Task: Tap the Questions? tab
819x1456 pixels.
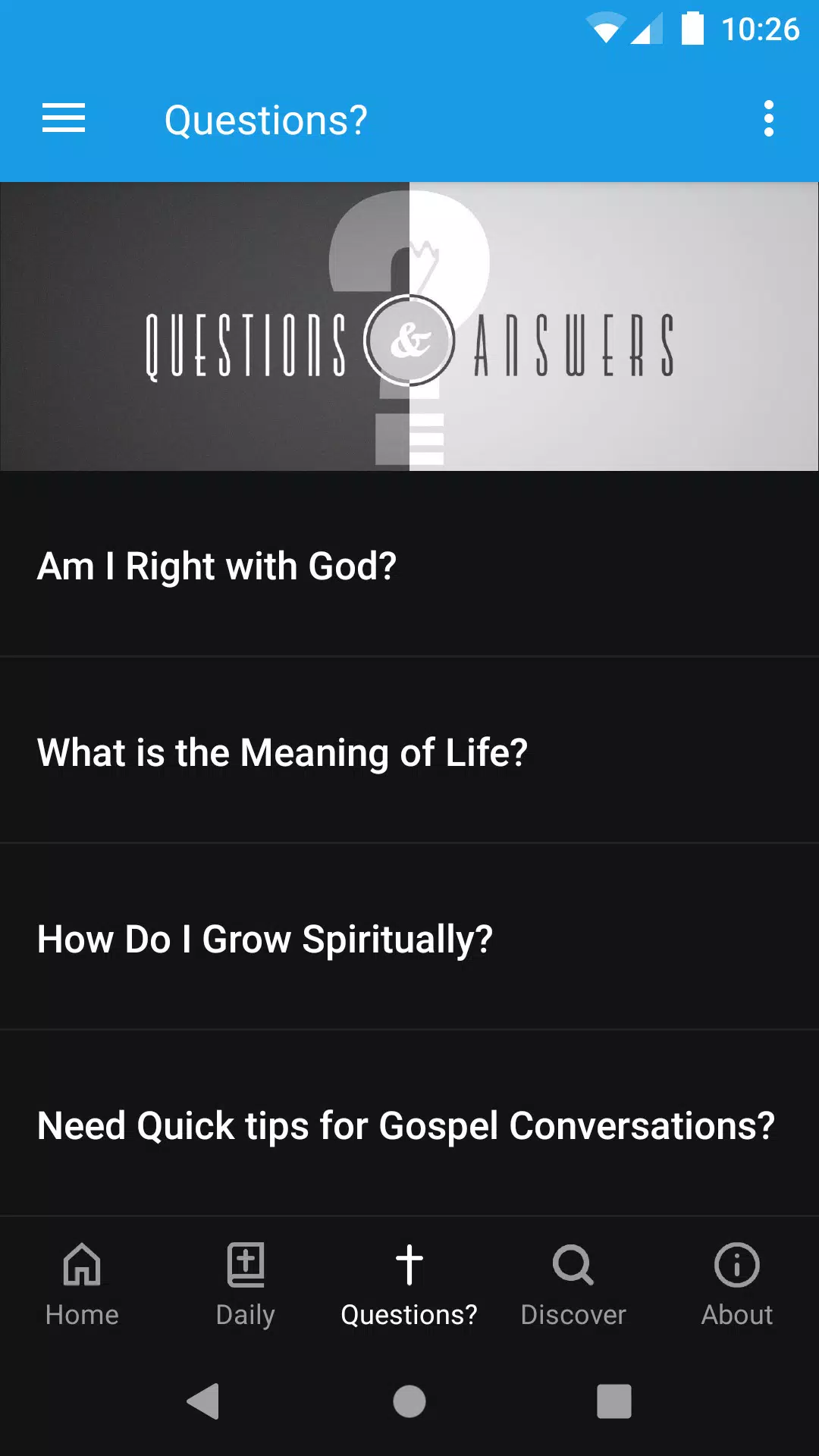Action: (x=409, y=1285)
